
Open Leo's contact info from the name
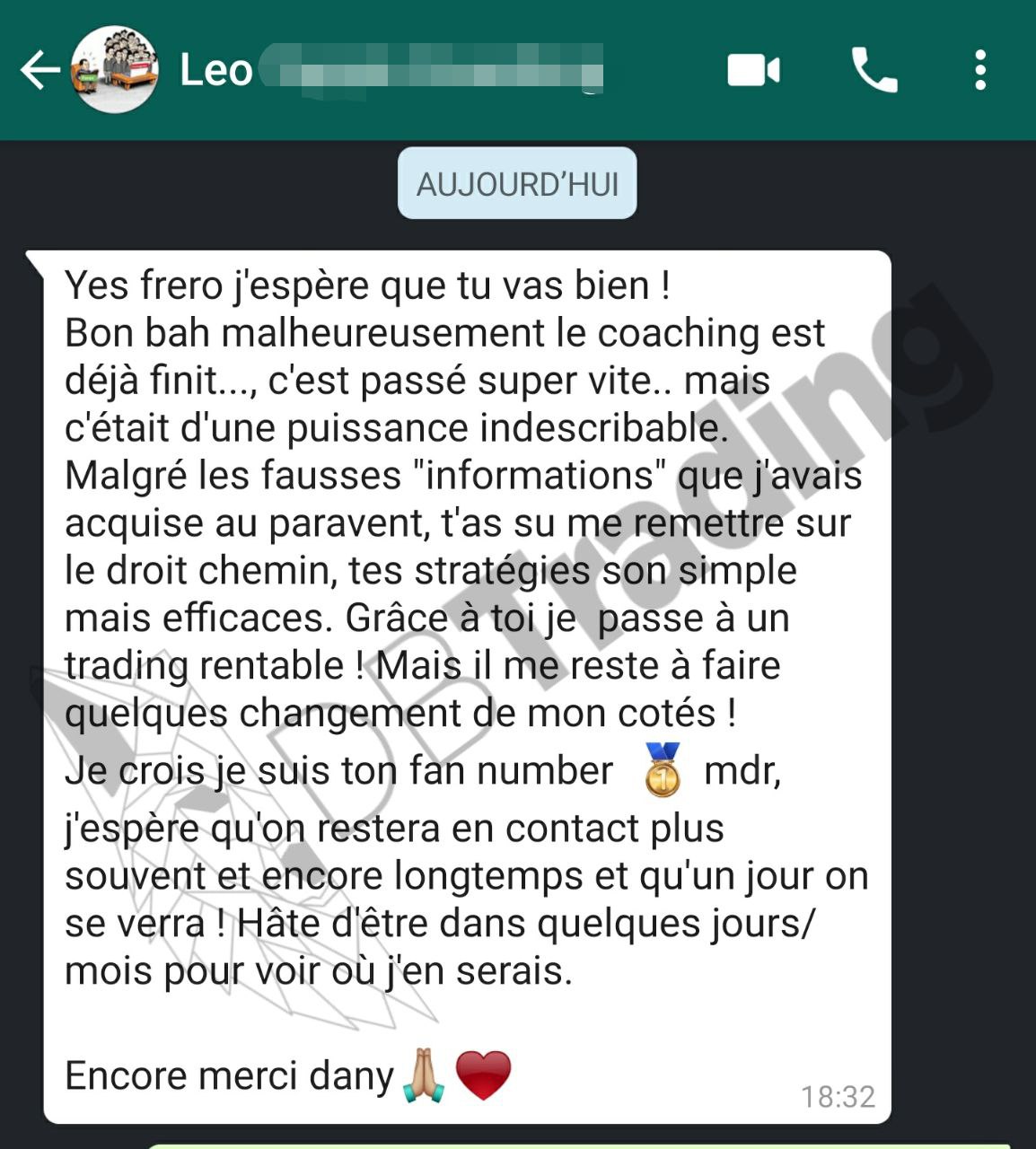pyautogui.click(x=216, y=70)
